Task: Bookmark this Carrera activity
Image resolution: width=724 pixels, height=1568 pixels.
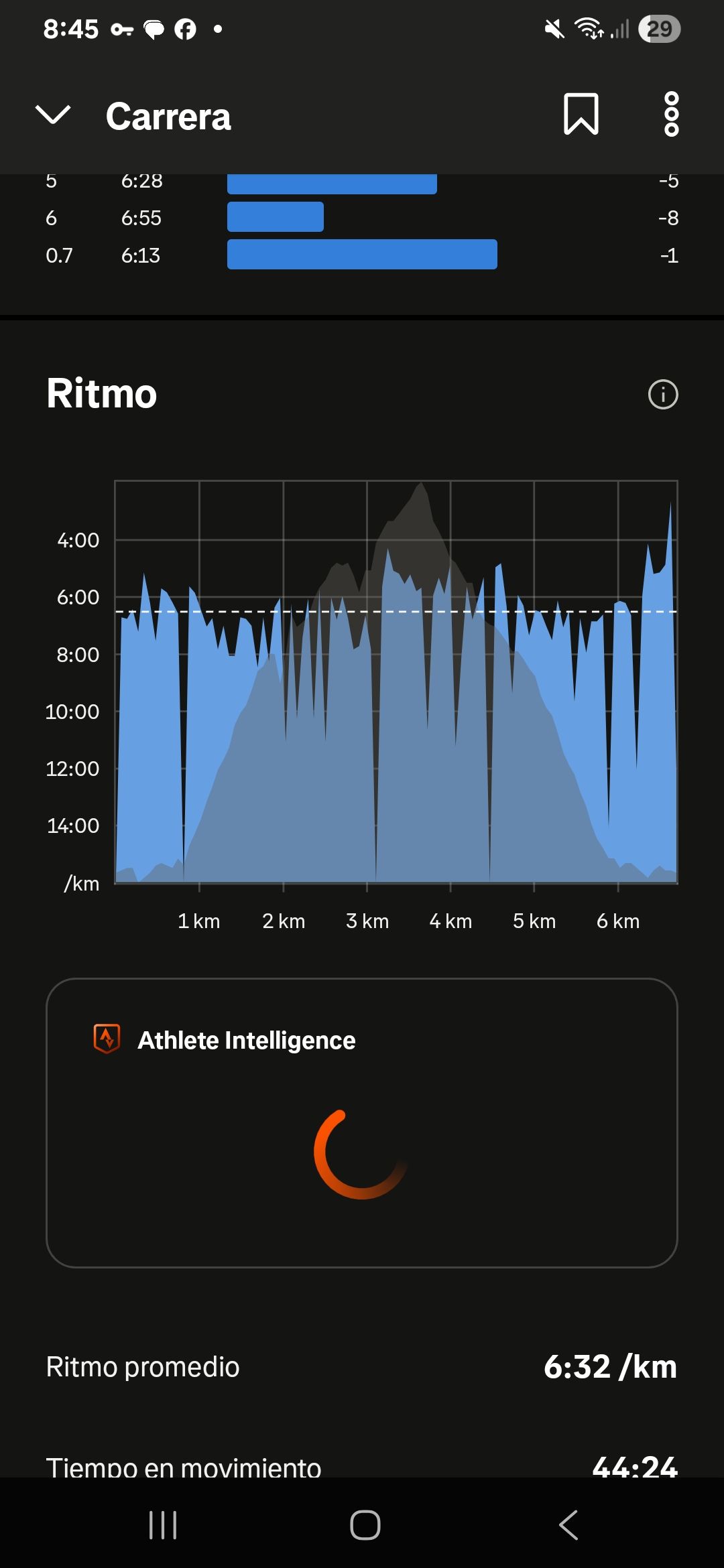Action: (x=581, y=115)
